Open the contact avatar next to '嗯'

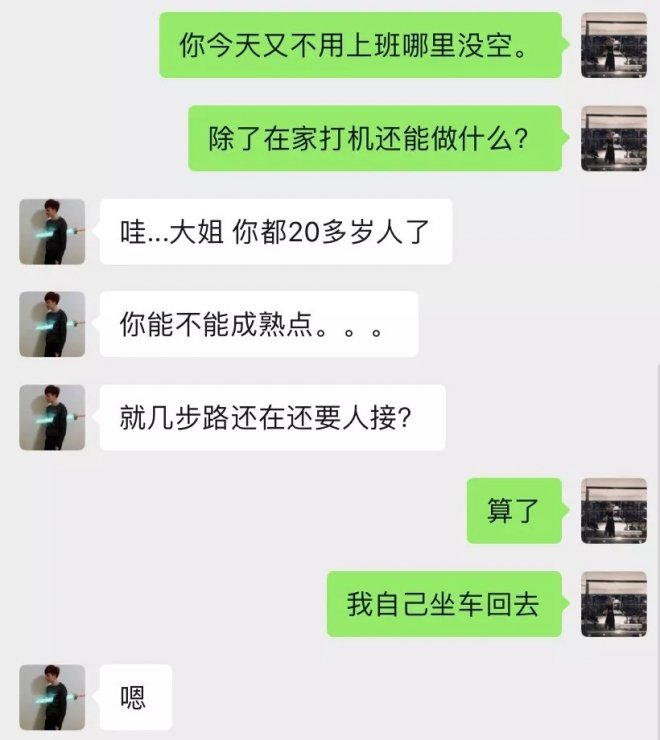52,696
